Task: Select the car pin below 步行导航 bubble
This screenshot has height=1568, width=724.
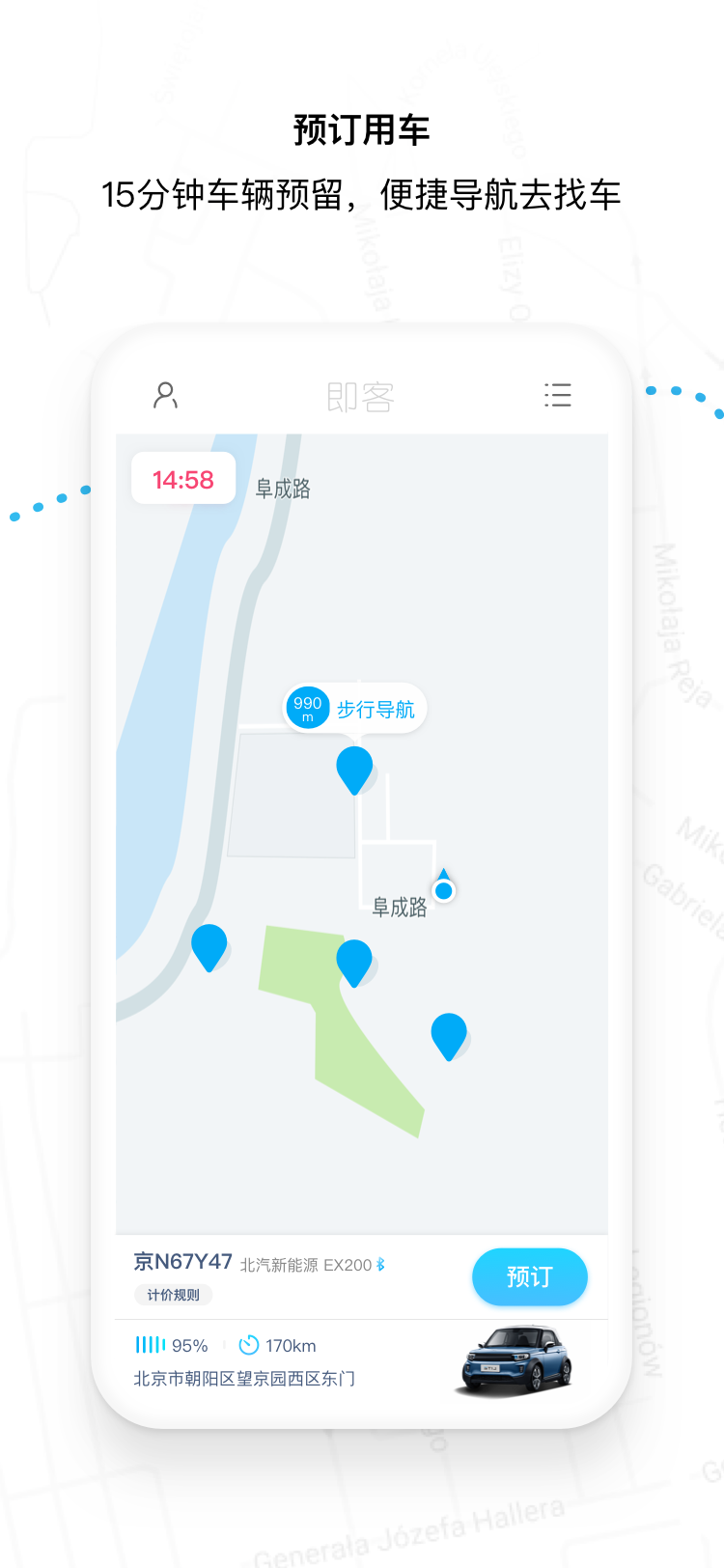Action: coord(355,768)
